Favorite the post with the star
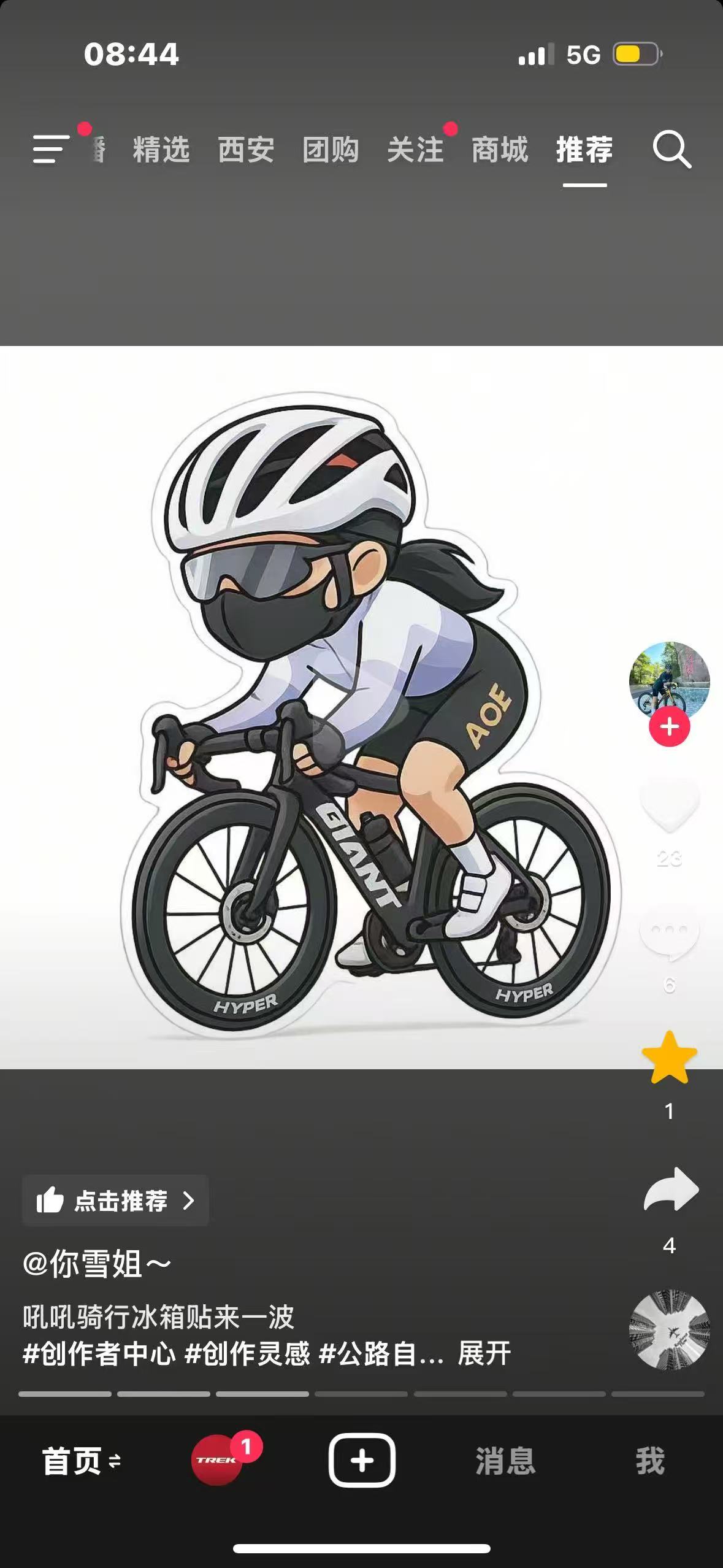Viewport: 723px width, 1568px height. coord(669,1058)
